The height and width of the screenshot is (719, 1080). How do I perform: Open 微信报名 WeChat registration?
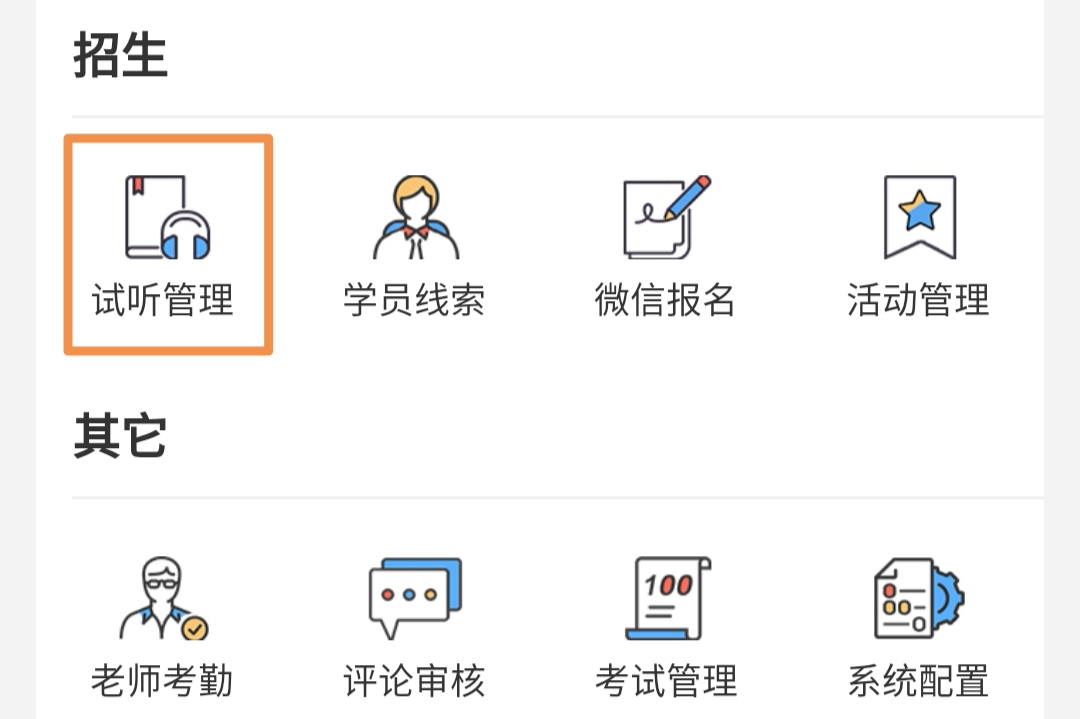(665, 245)
